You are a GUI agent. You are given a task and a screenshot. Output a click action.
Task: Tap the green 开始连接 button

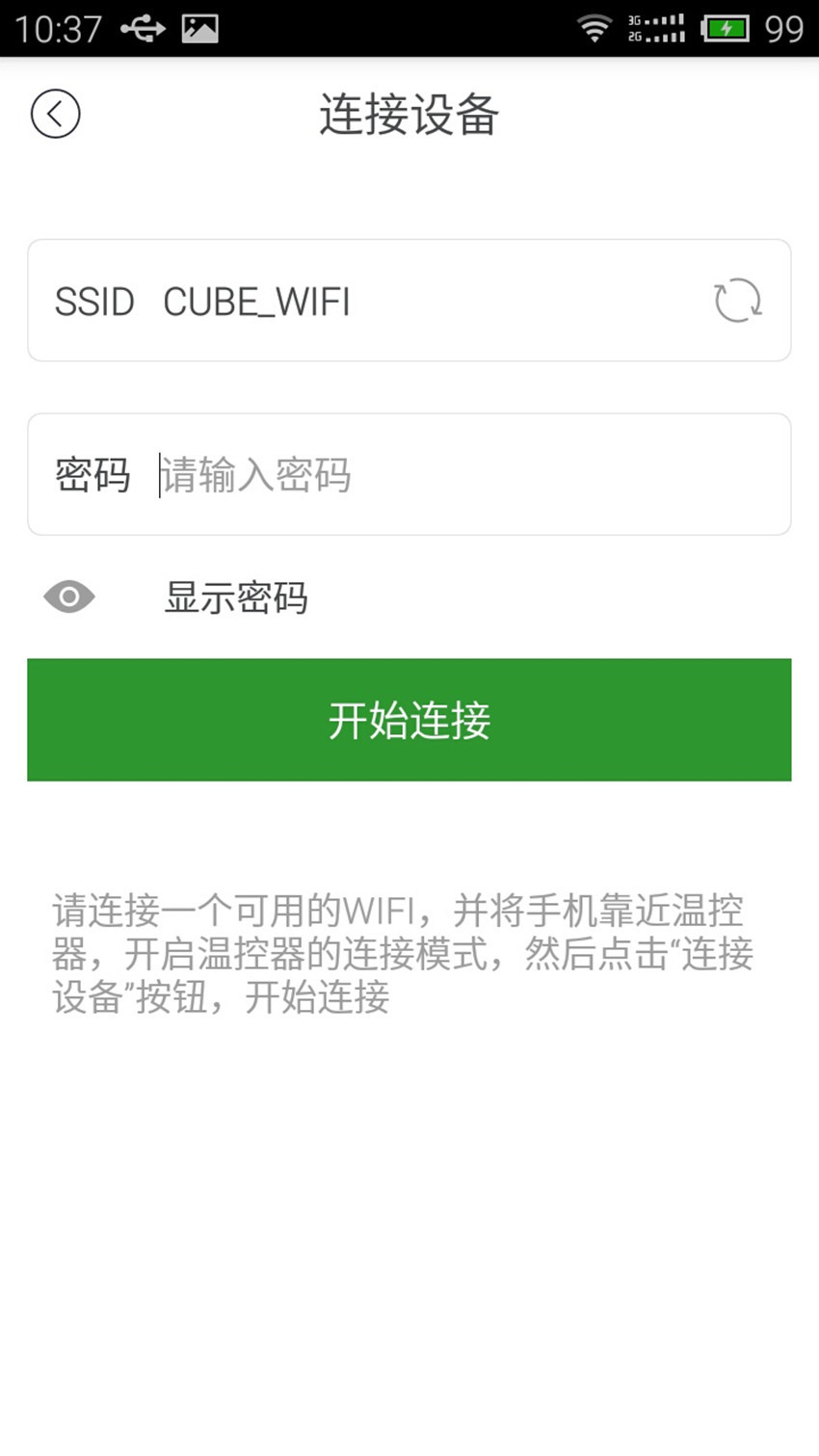(x=409, y=720)
